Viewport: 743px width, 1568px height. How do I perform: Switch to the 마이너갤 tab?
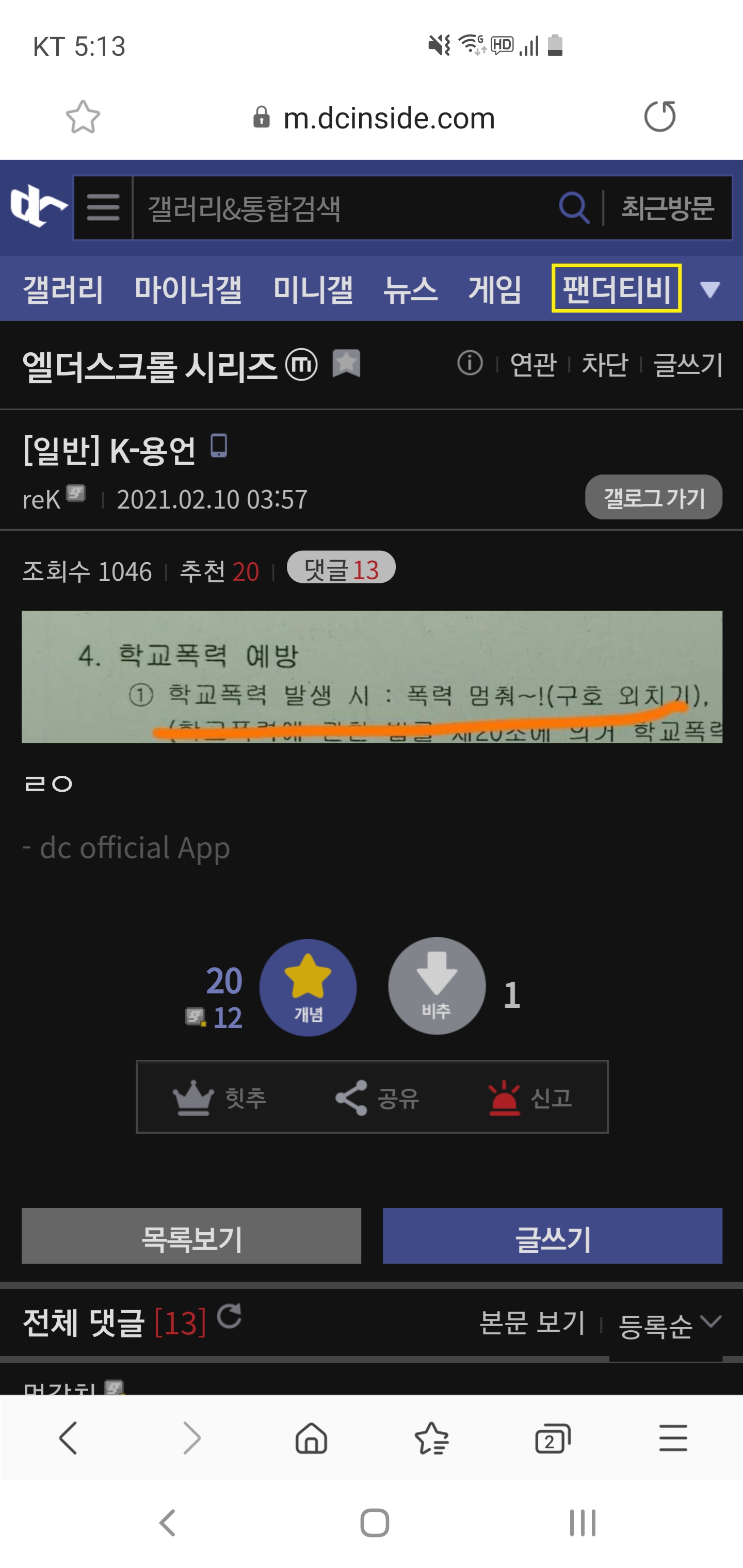188,288
